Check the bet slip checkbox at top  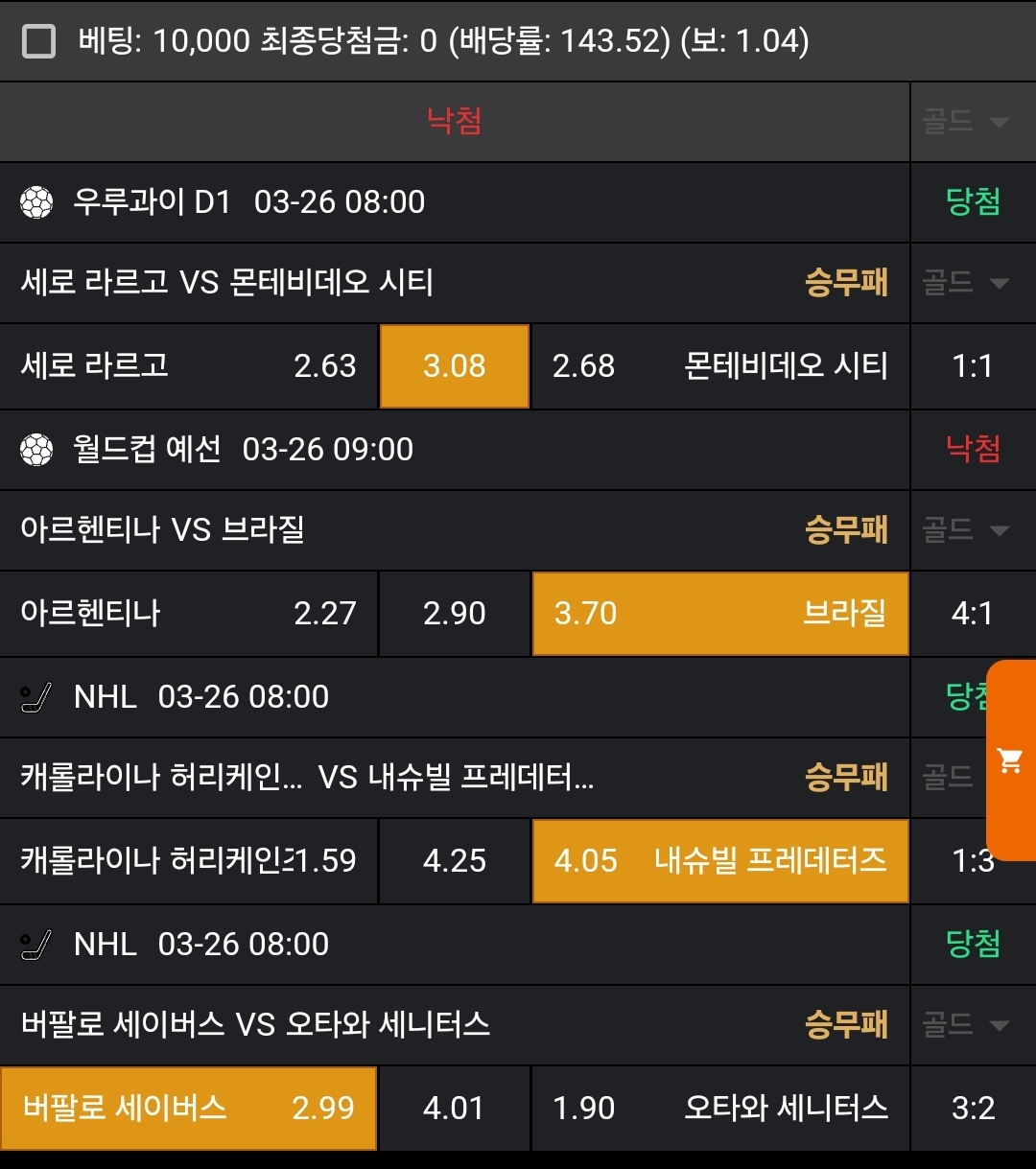point(38,41)
